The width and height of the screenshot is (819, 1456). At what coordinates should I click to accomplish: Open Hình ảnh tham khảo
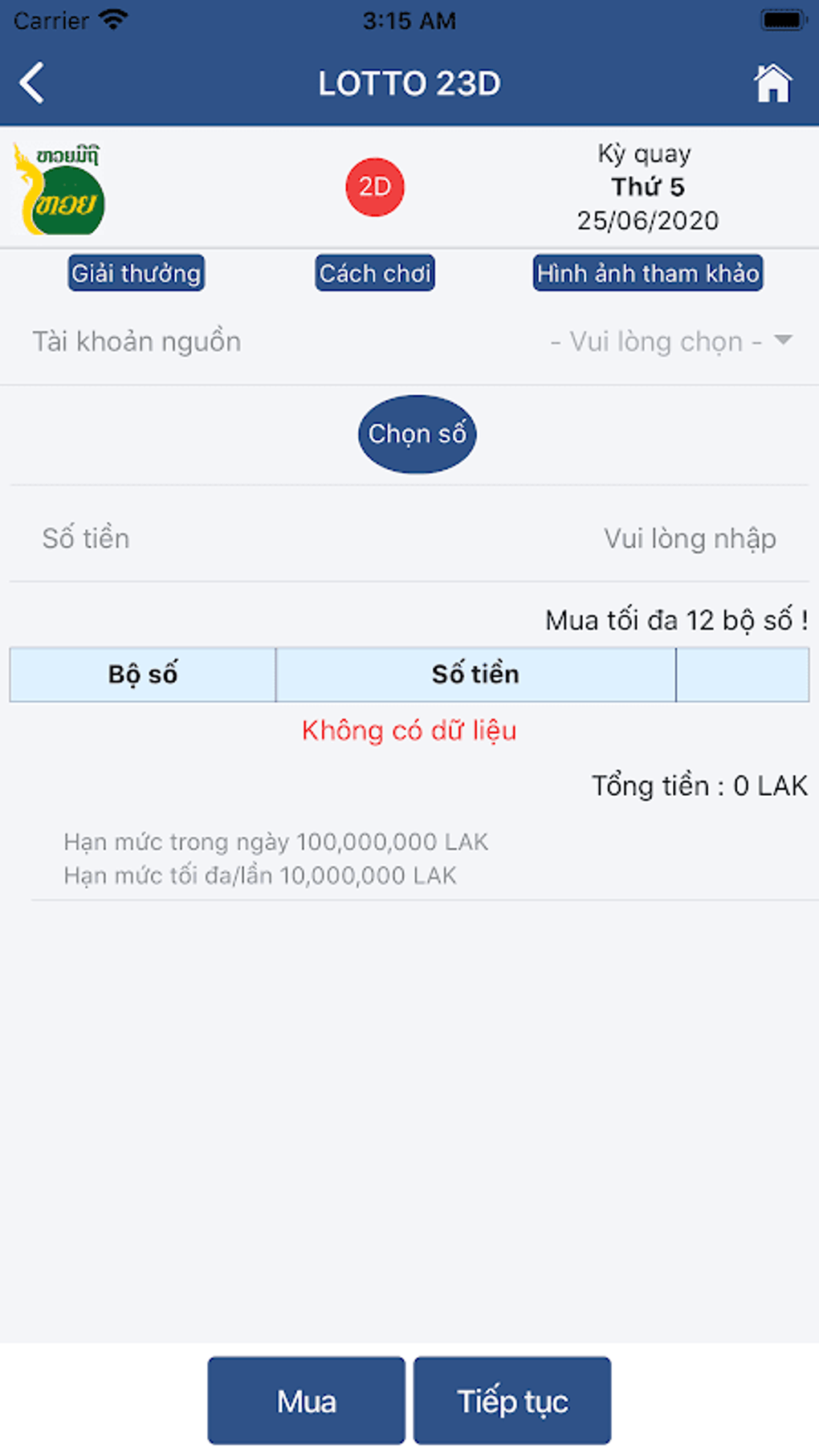coord(648,273)
